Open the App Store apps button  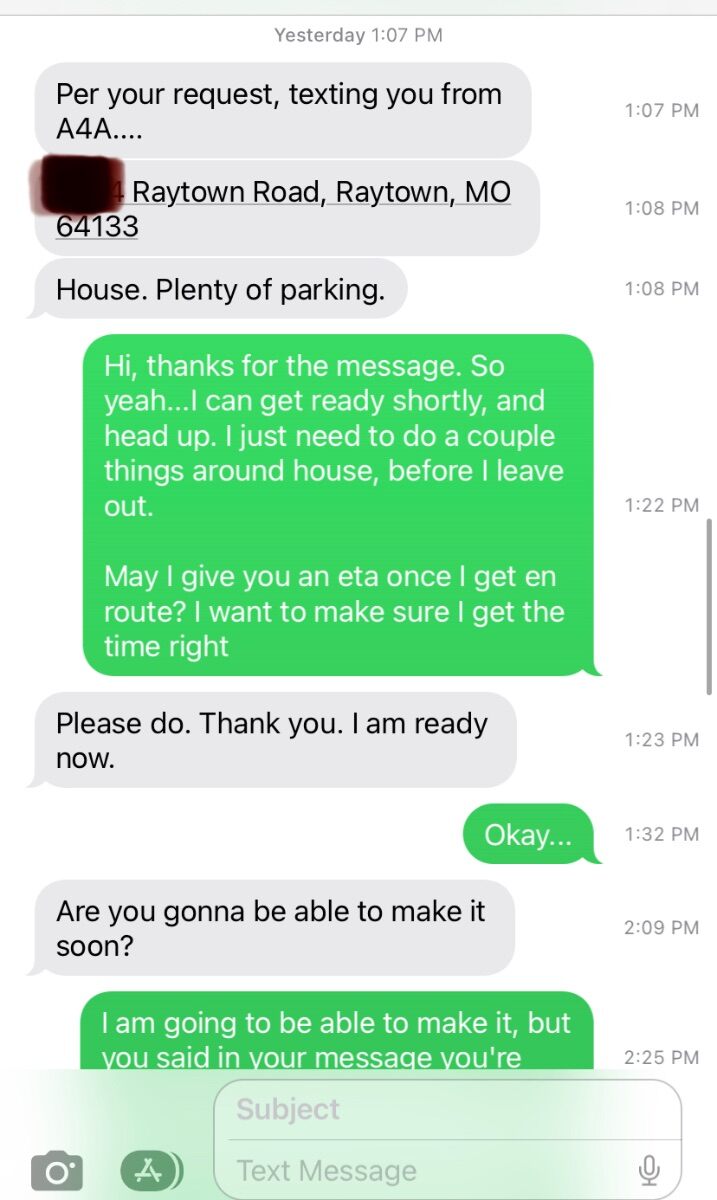click(151, 1169)
